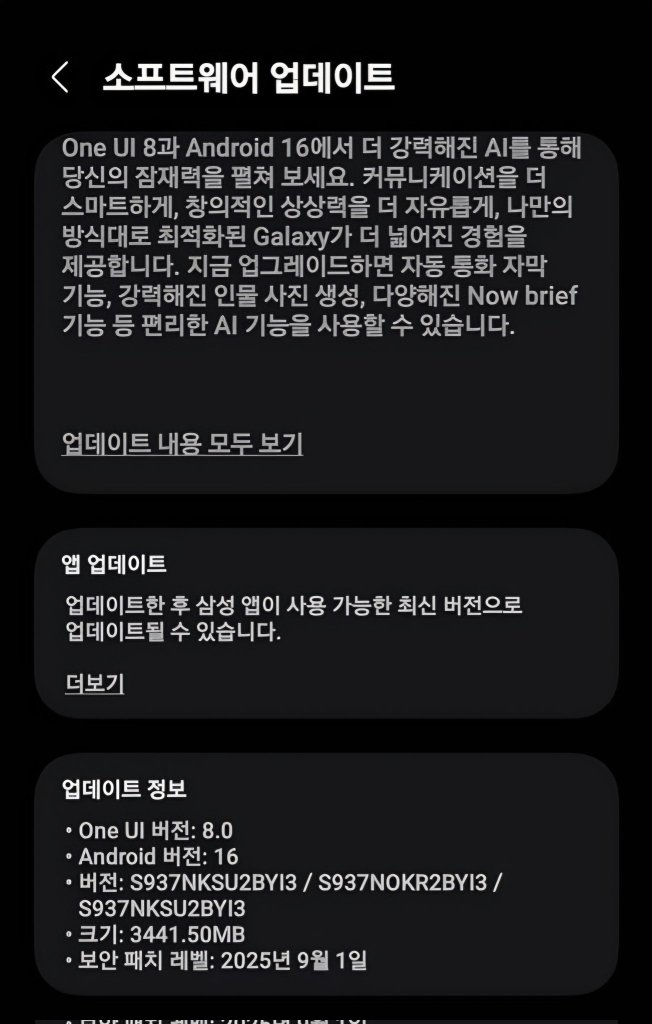Open the 업데이트 내용 모두 보기 link
The height and width of the screenshot is (1024, 652).
(x=182, y=443)
